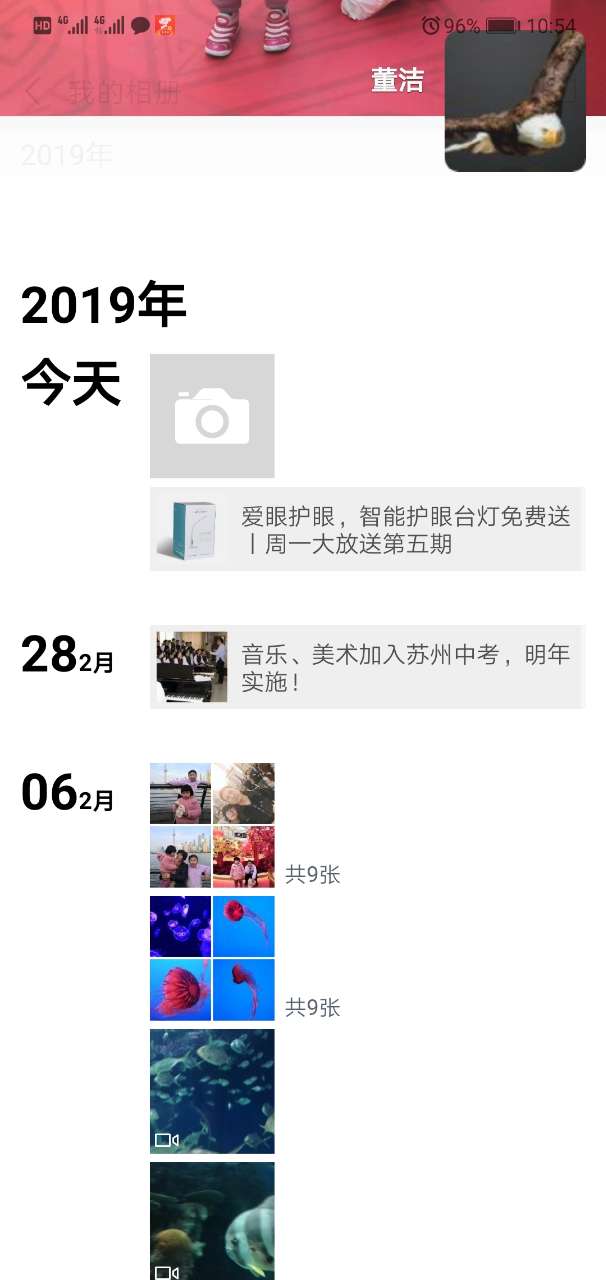This screenshot has width=606, height=1280.
Task: Play the video of the striped fish
Action: [x=212, y=1221]
